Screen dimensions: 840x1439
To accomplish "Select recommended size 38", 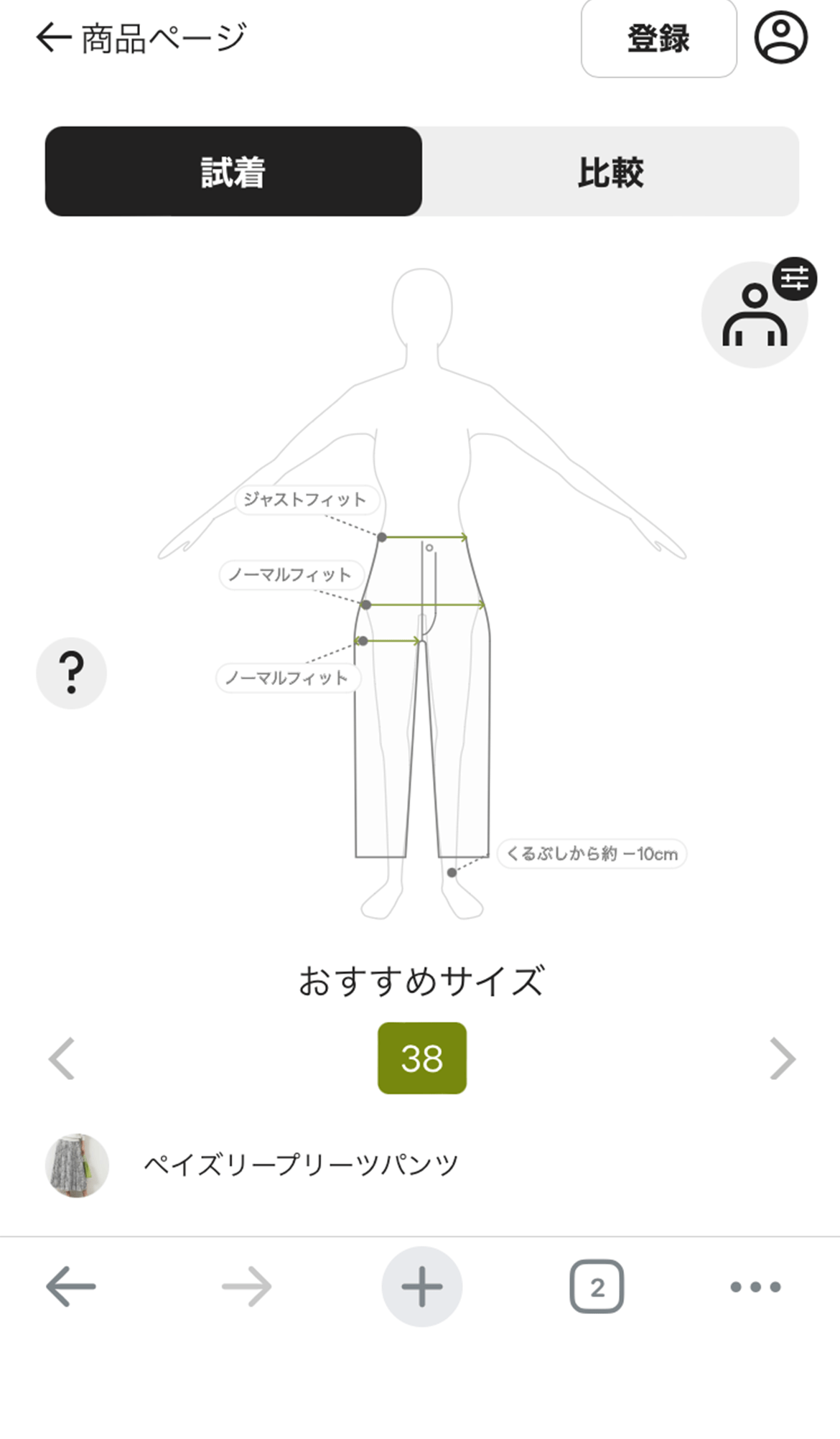I will 421,1058.
